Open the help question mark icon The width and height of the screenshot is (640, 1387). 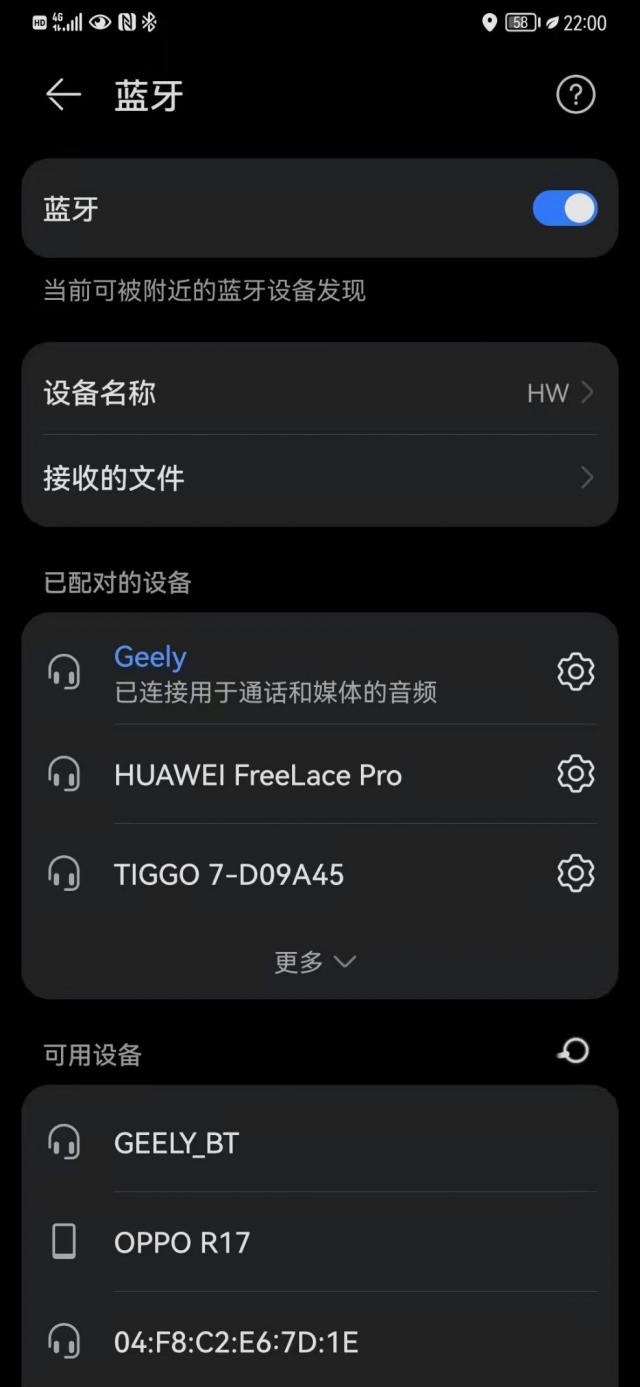[575, 95]
